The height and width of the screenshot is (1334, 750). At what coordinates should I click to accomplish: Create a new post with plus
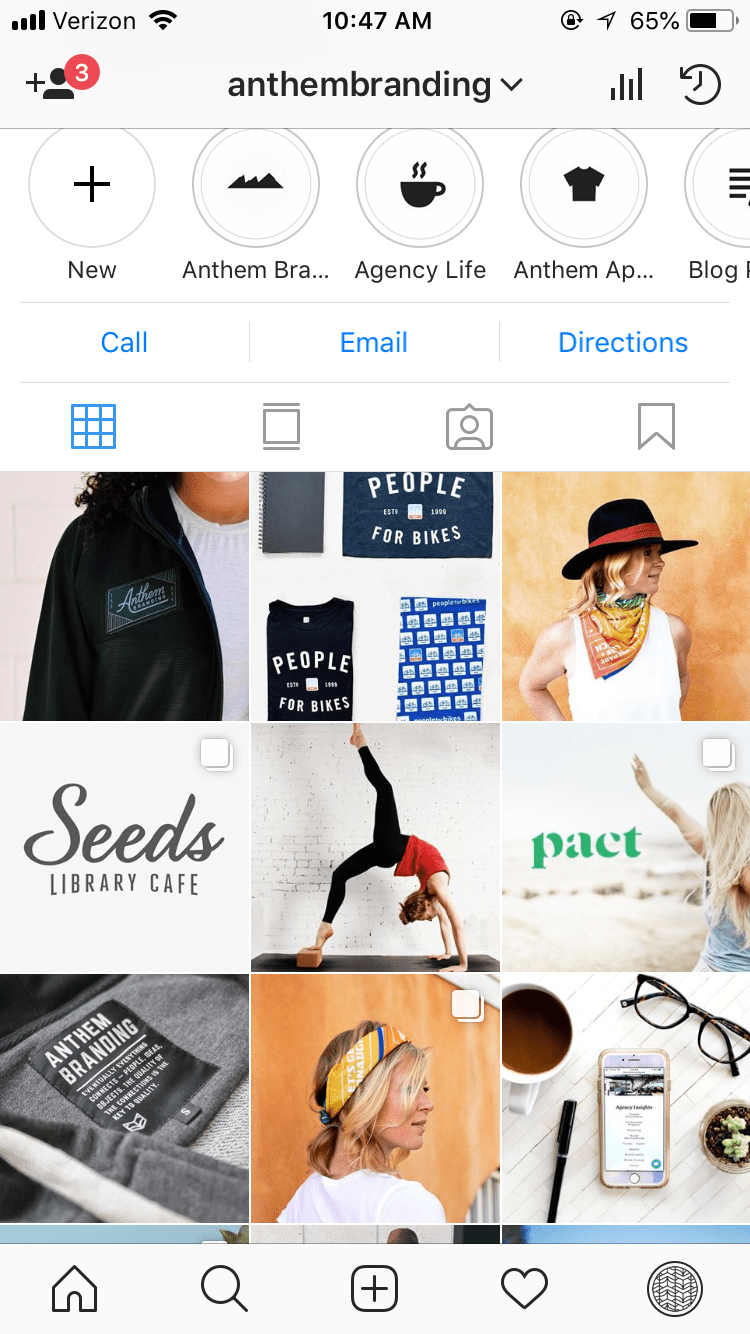[x=375, y=1288]
